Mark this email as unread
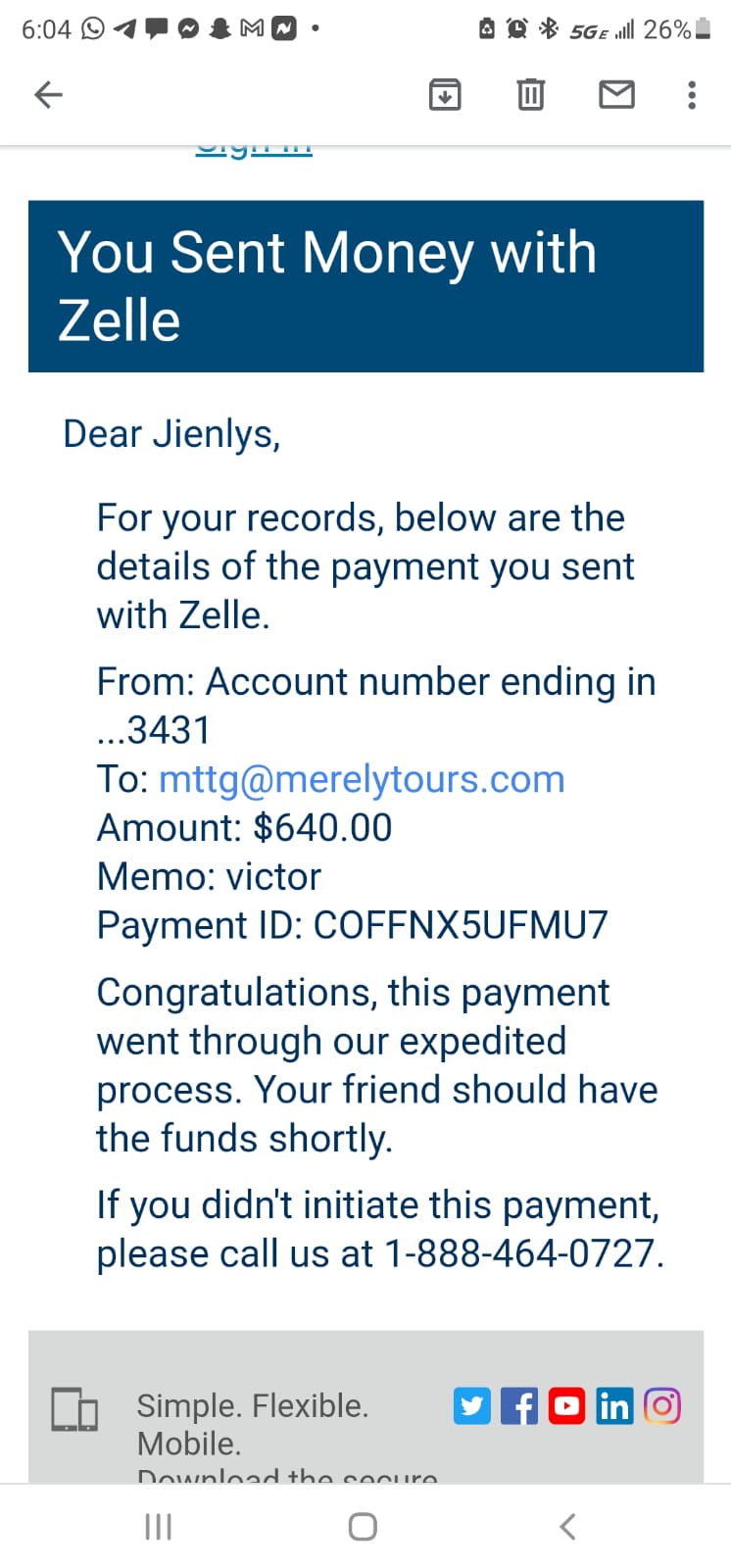The width and height of the screenshot is (731, 1568). tap(616, 94)
